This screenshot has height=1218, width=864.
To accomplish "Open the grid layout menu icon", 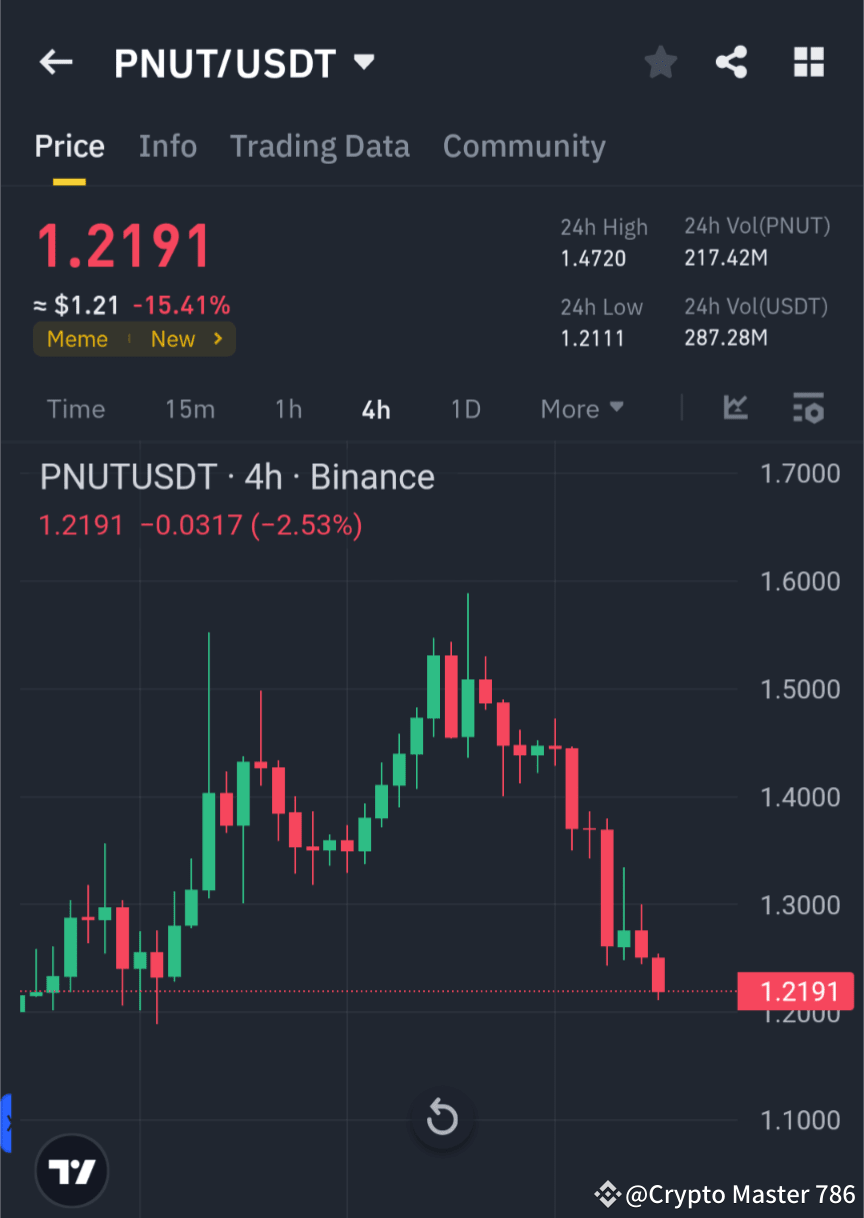I will 808,62.
